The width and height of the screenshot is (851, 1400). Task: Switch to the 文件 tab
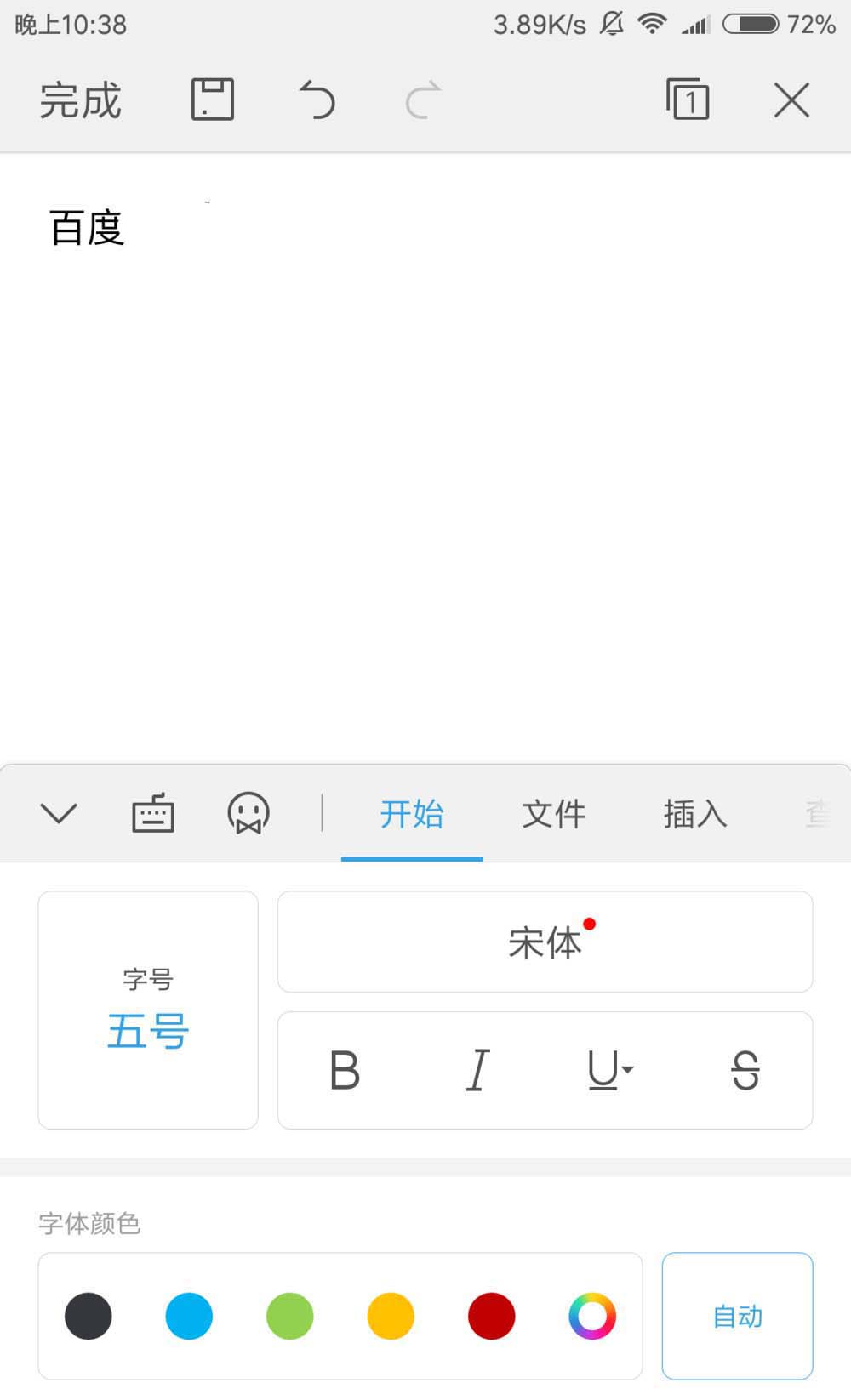[553, 814]
